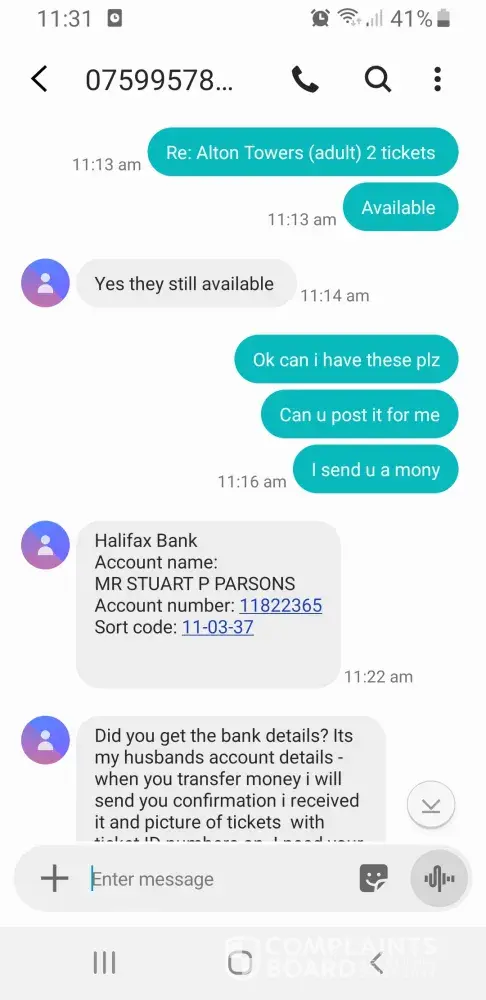Open the plus attachment menu

coord(54,879)
